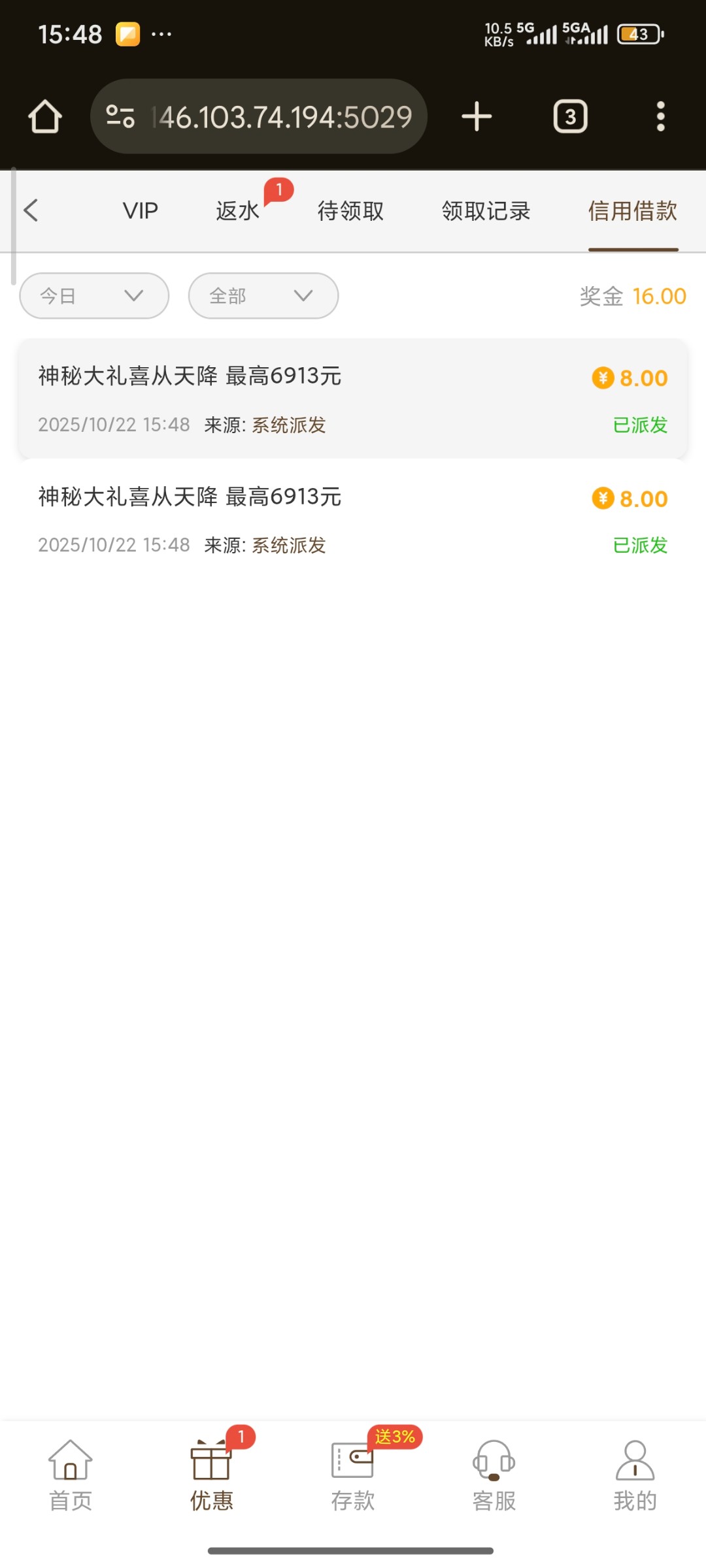706x1568 pixels.
Task: Switch to the 待领取 tab
Action: 350,211
